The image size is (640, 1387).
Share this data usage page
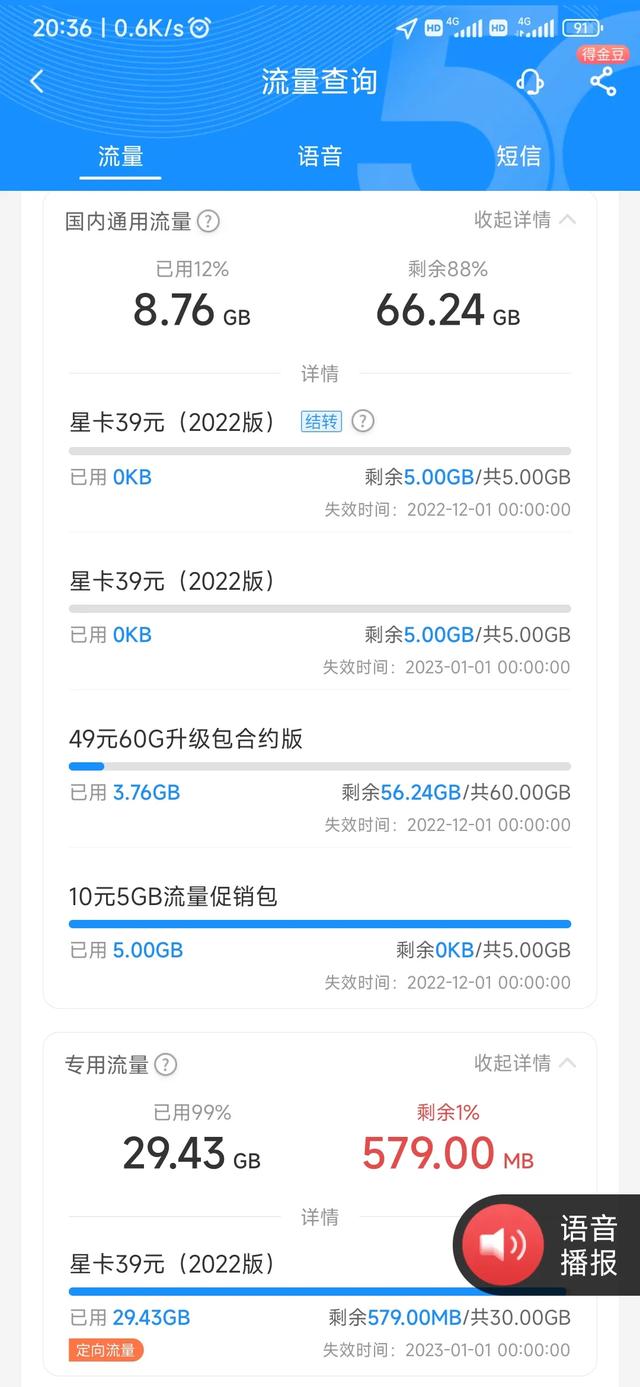click(x=603, y=82)
